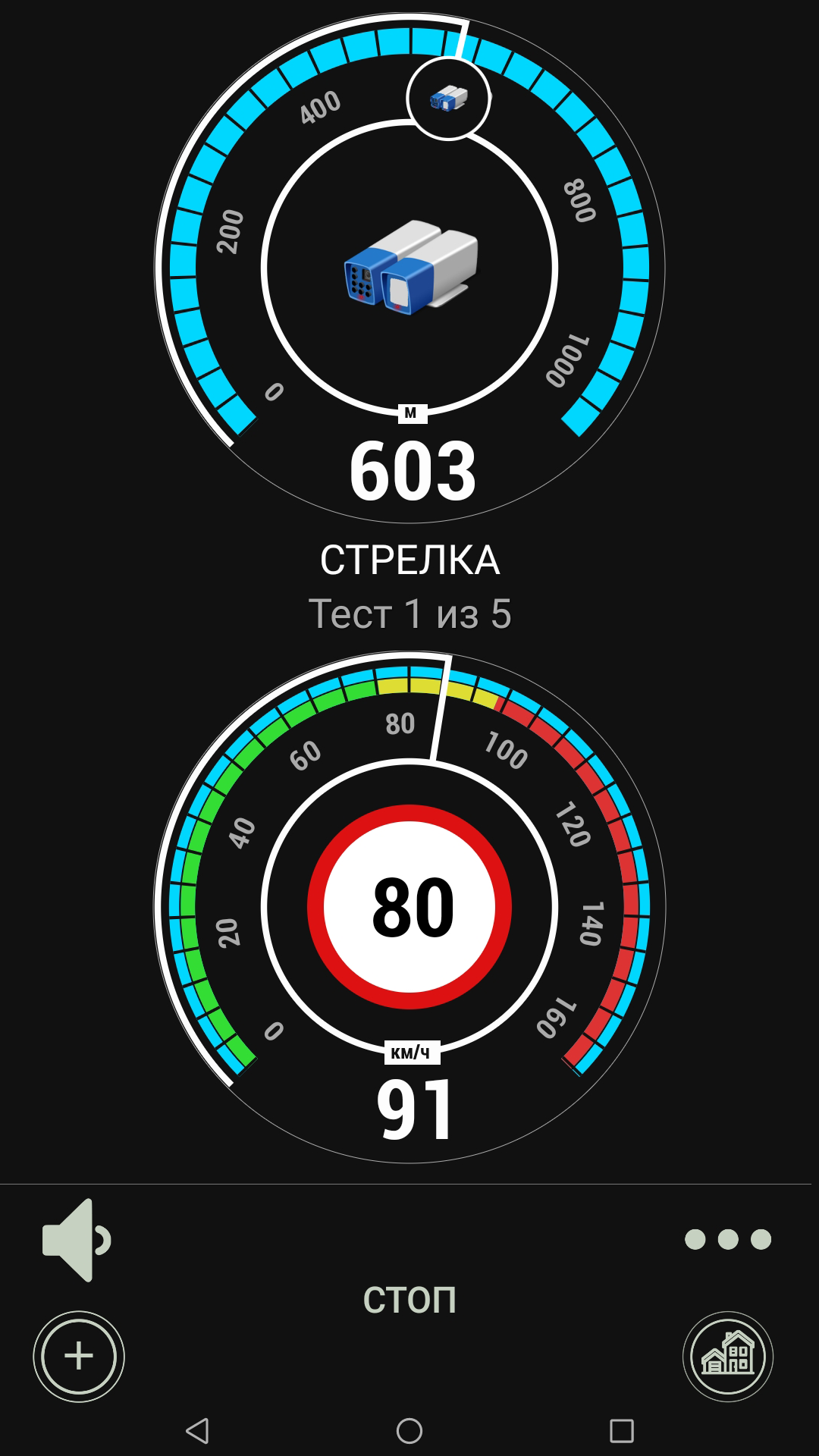Viewport: 819px width, 1456px height.
Task: Open the three-dots overflow menu
Action: (x=728, y=1239)
